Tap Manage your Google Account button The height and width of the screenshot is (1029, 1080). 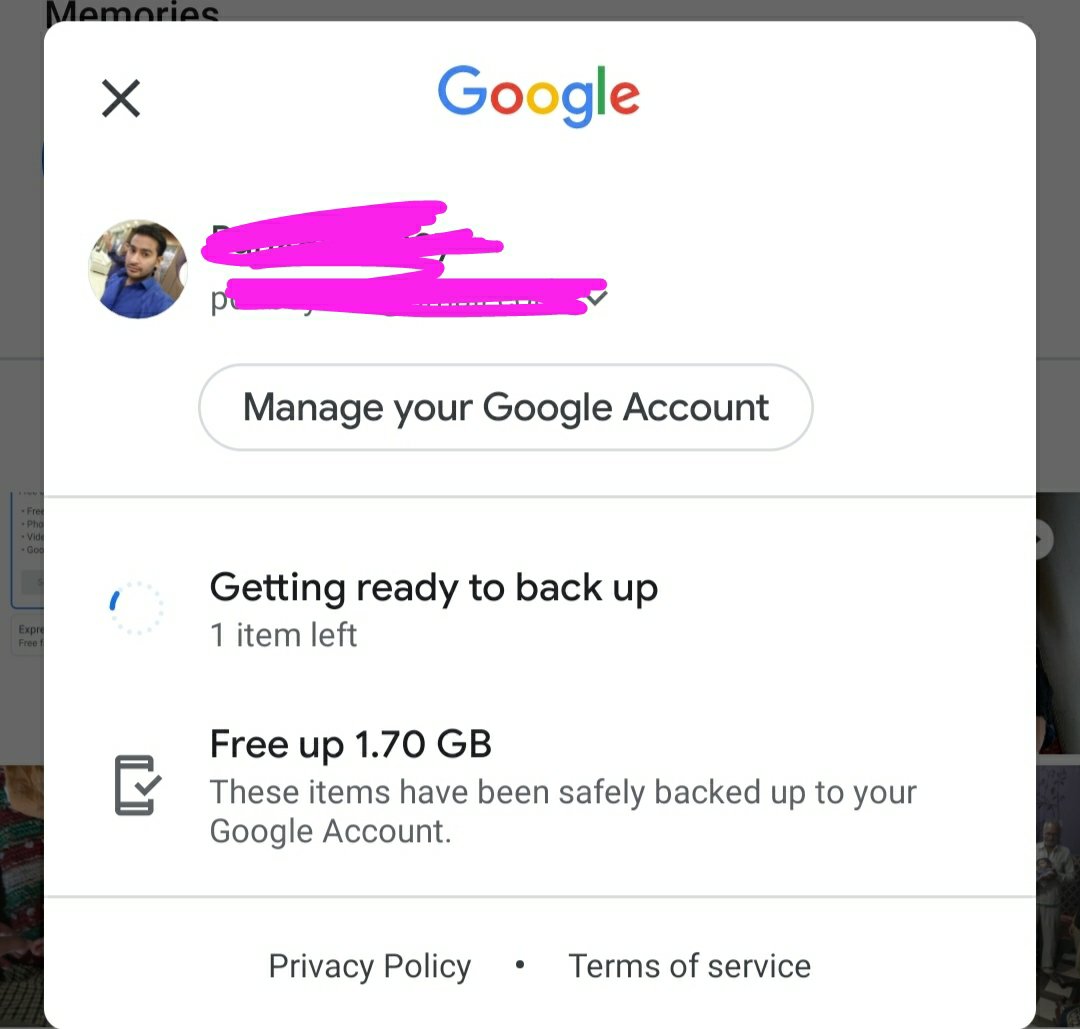[506, 408]
